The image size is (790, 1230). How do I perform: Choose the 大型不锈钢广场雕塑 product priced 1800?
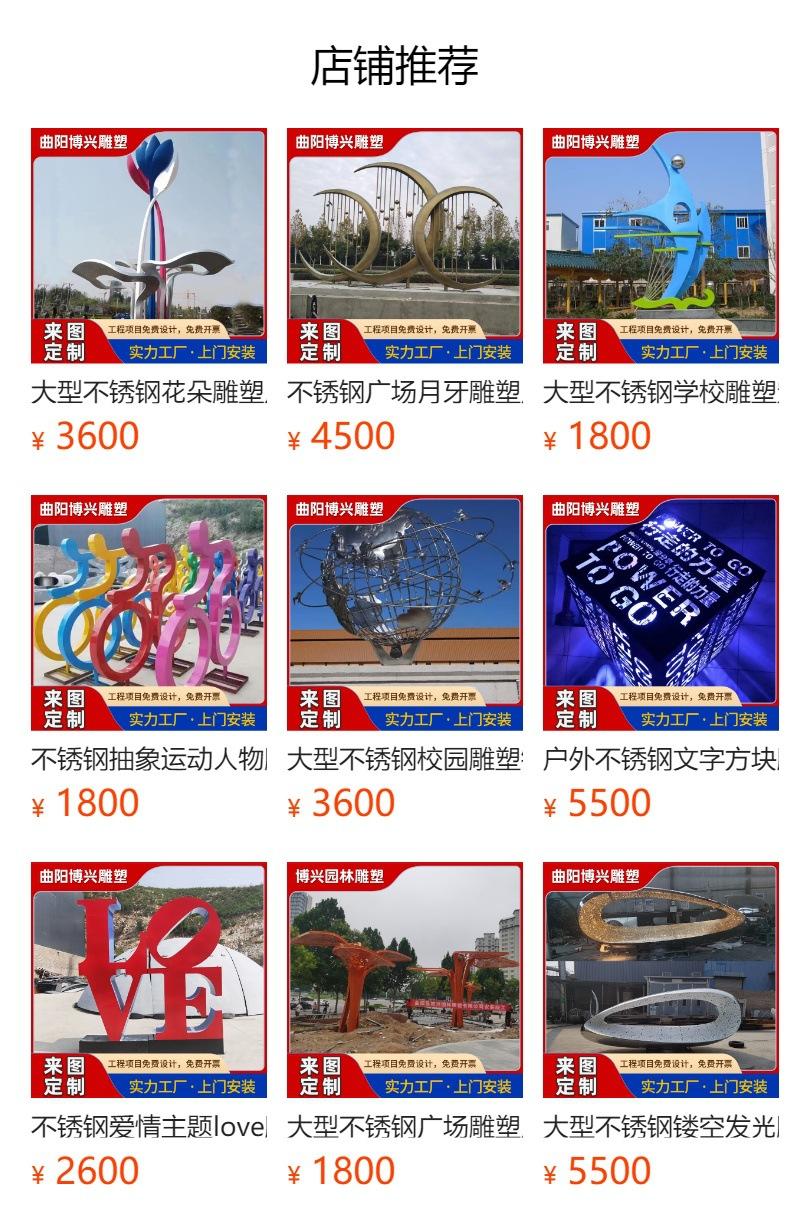point(405,980)
